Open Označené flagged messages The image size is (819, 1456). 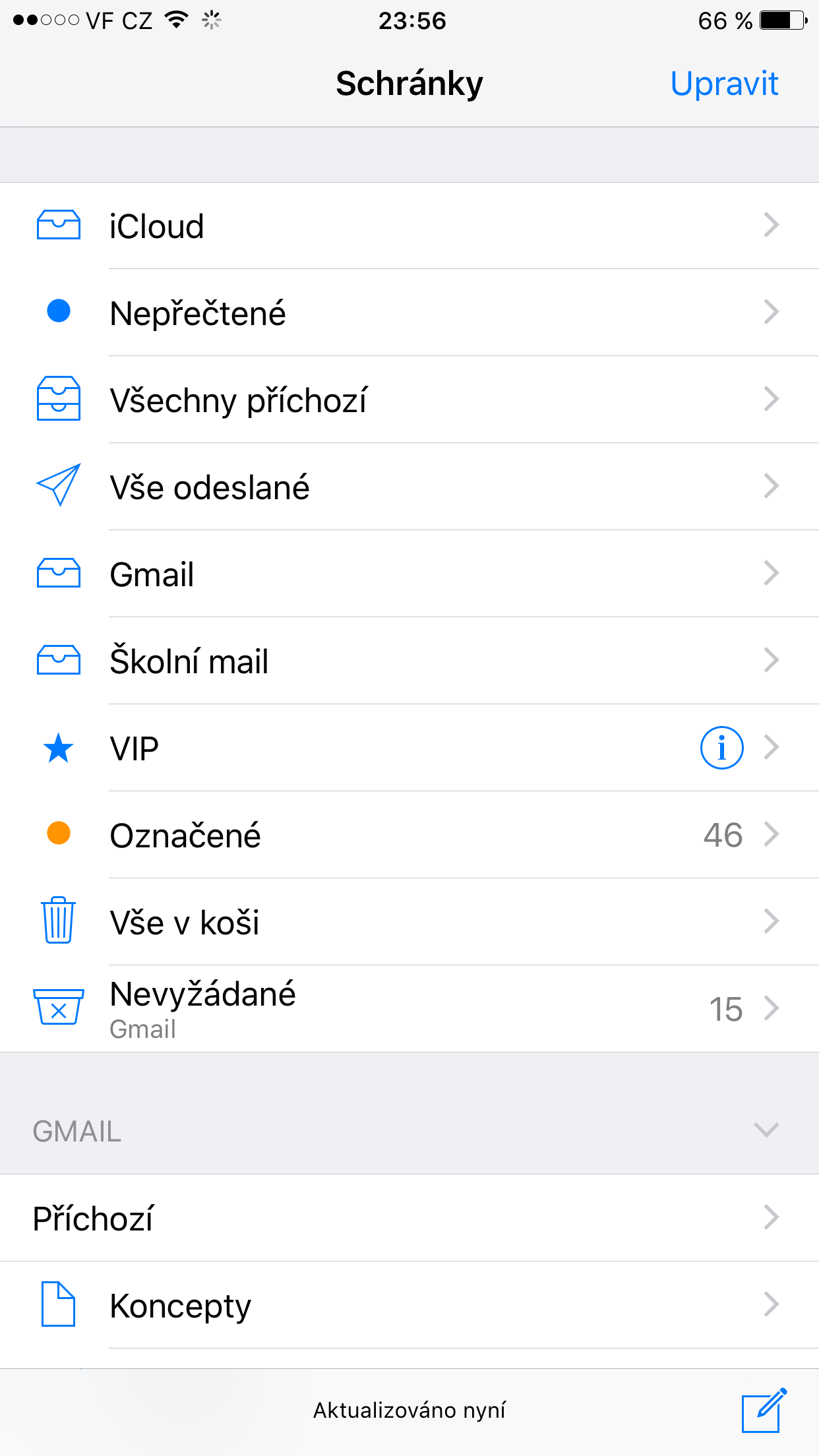409,835
